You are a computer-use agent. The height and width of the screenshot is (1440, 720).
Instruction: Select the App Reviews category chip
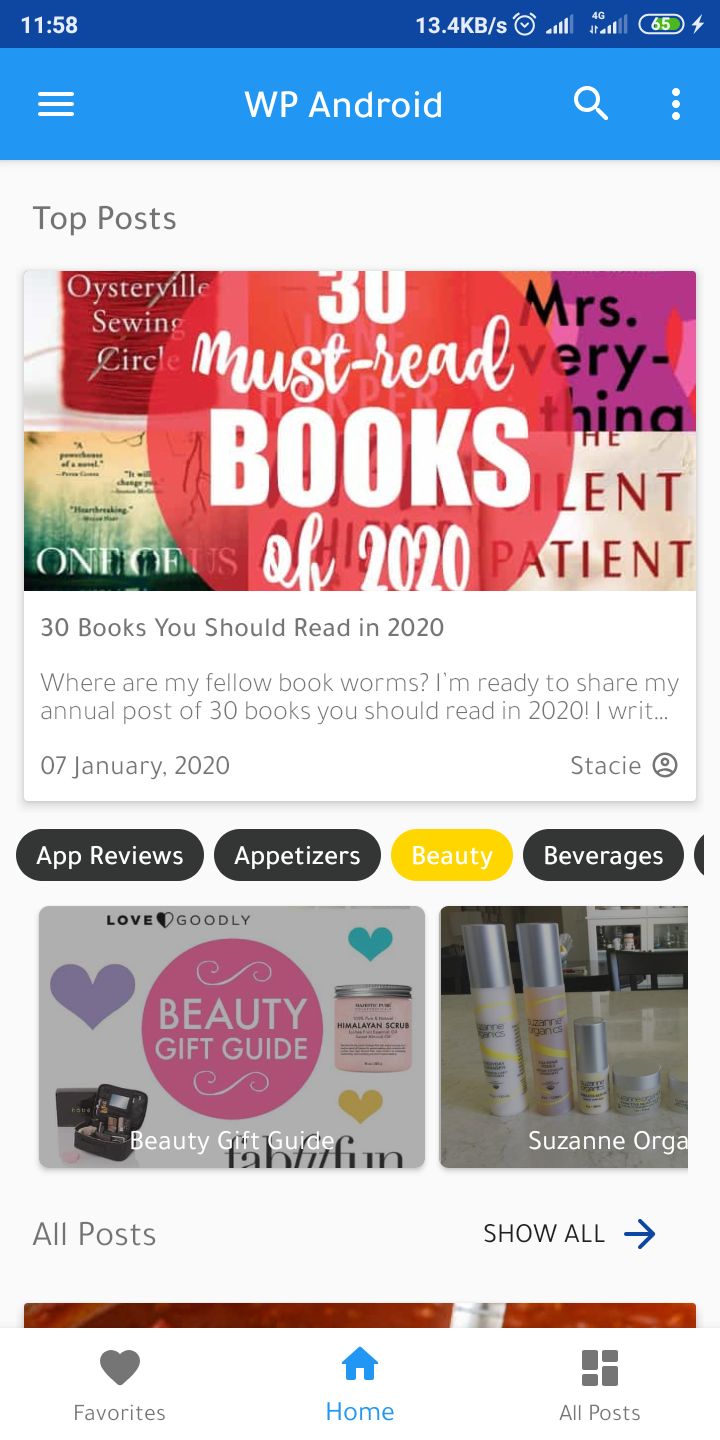click(110, 856)
